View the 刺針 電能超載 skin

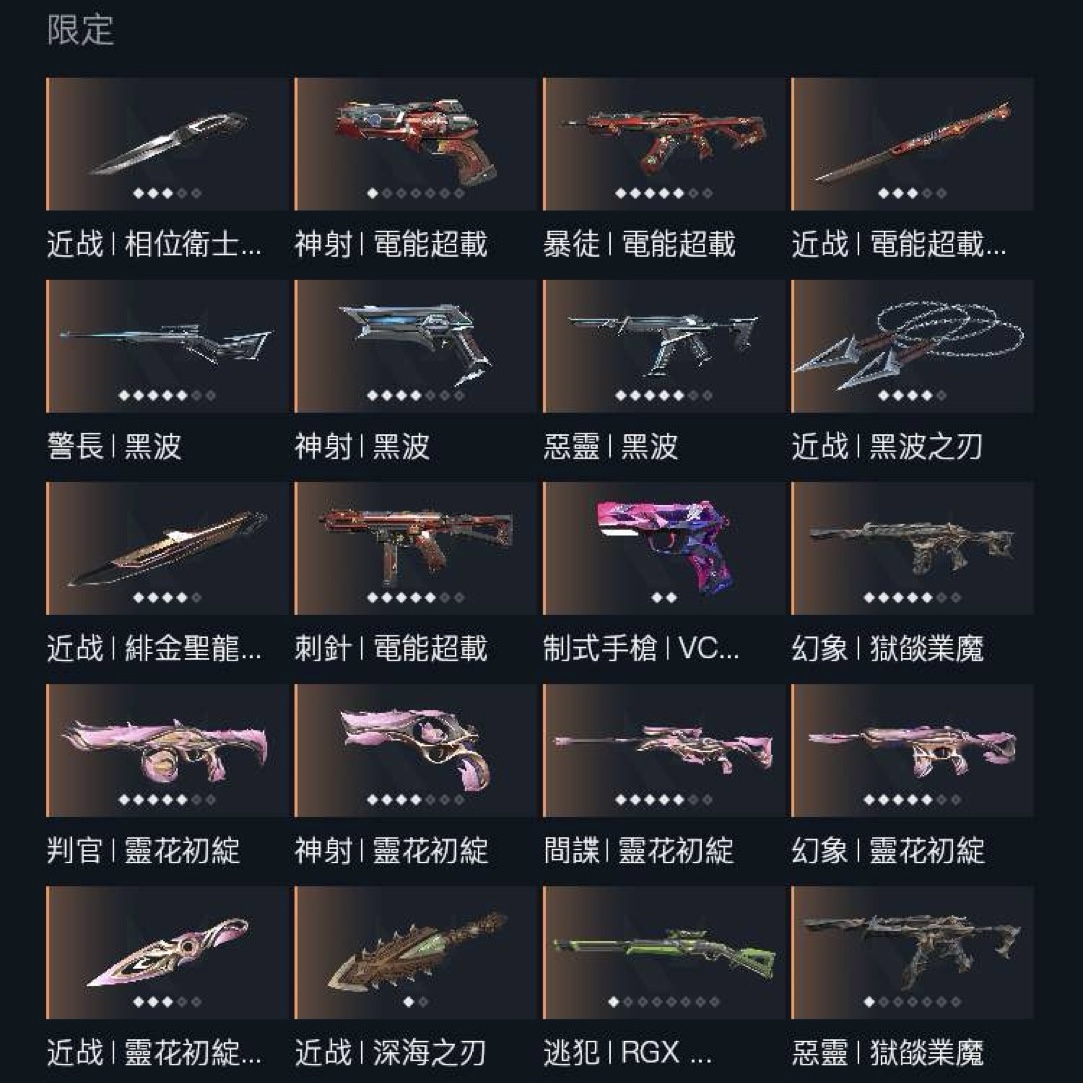point(415,548)
